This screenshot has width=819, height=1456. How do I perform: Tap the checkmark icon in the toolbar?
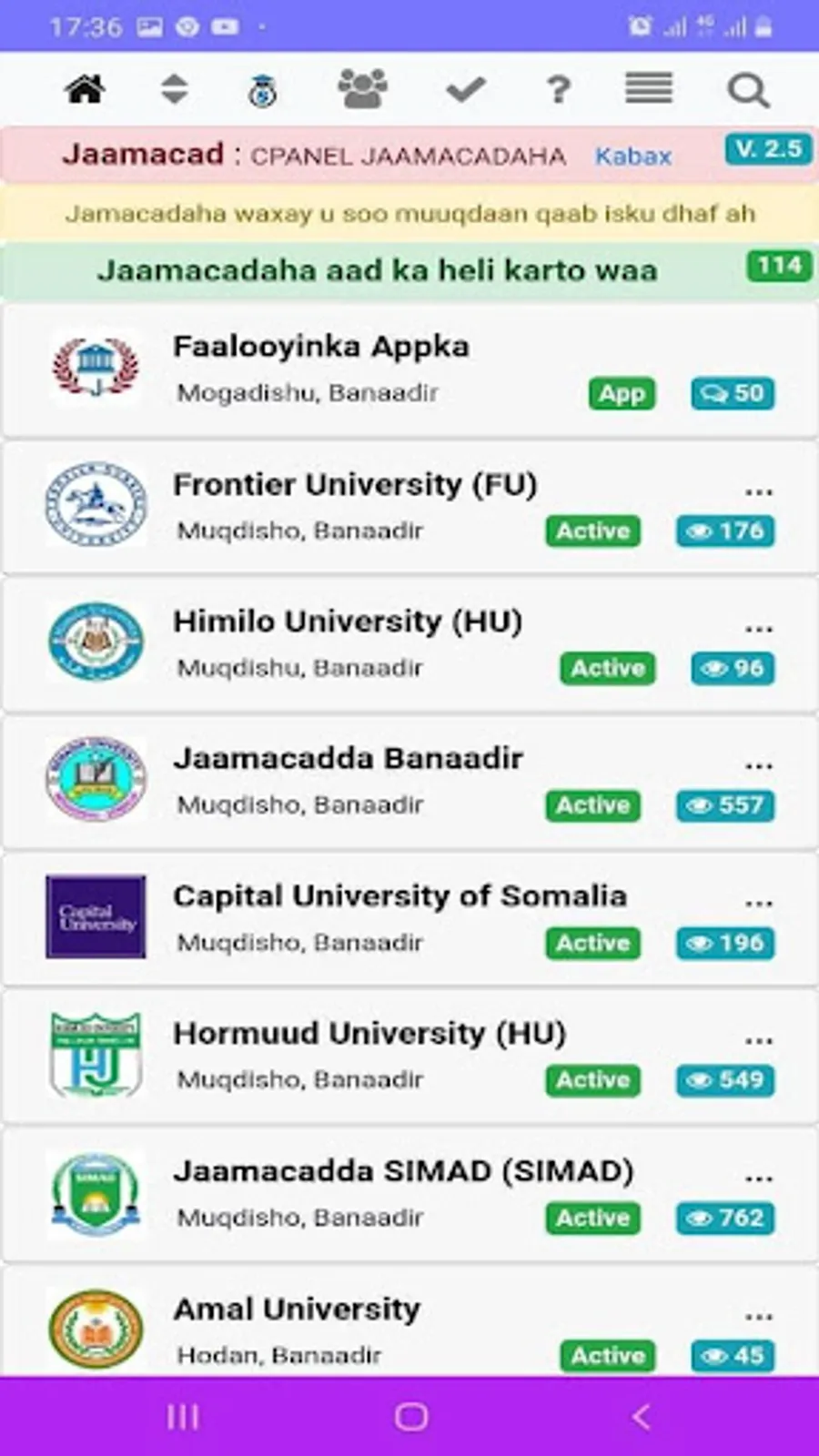[465, 90]
